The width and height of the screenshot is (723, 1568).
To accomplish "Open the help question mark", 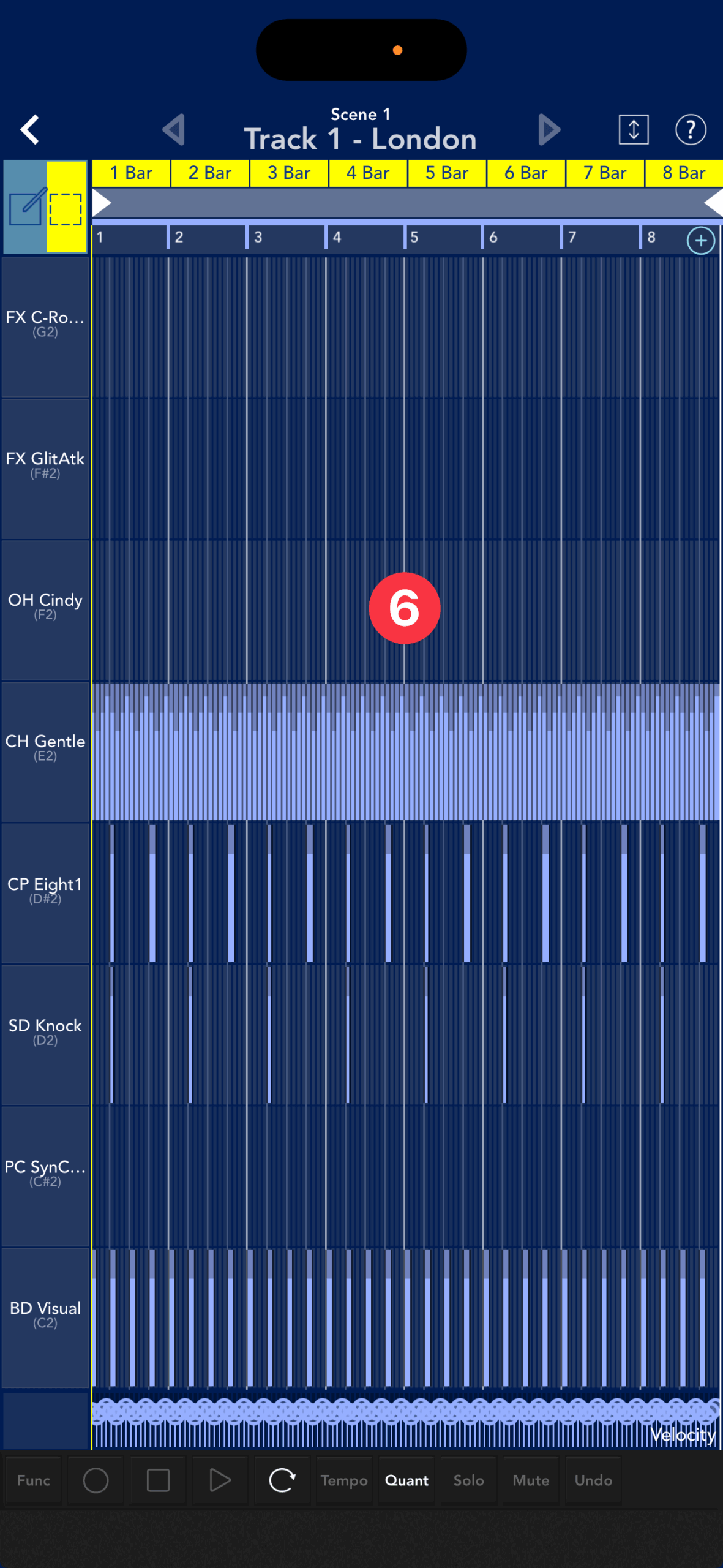I will point(691,130).
